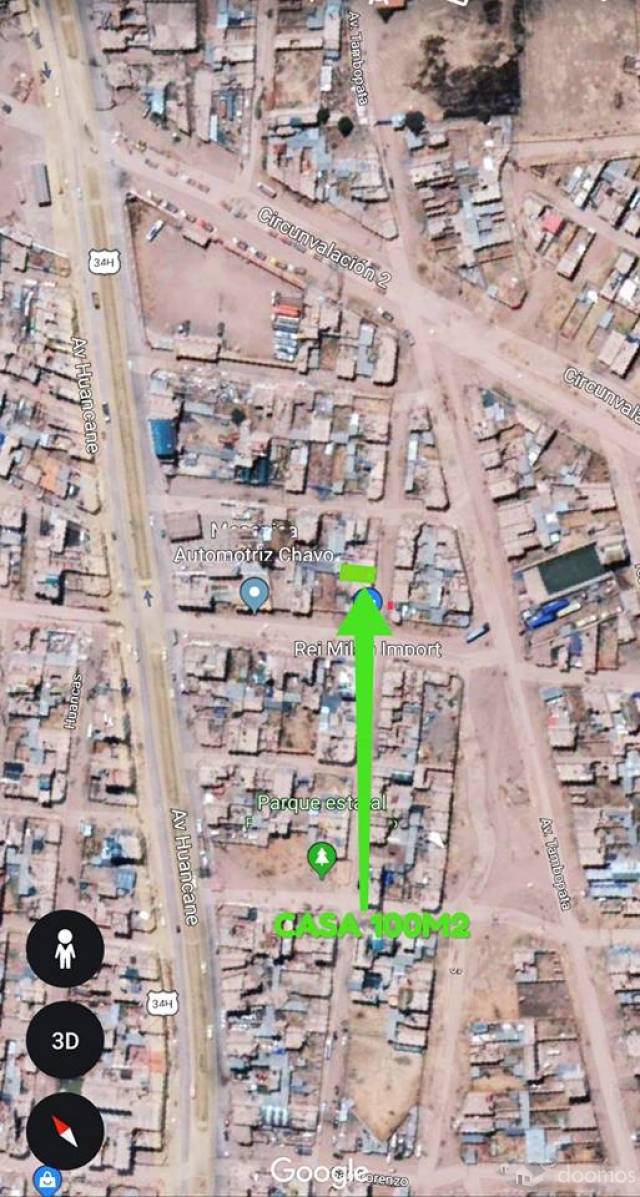Tap the compass to reset north

[65, 1131]
